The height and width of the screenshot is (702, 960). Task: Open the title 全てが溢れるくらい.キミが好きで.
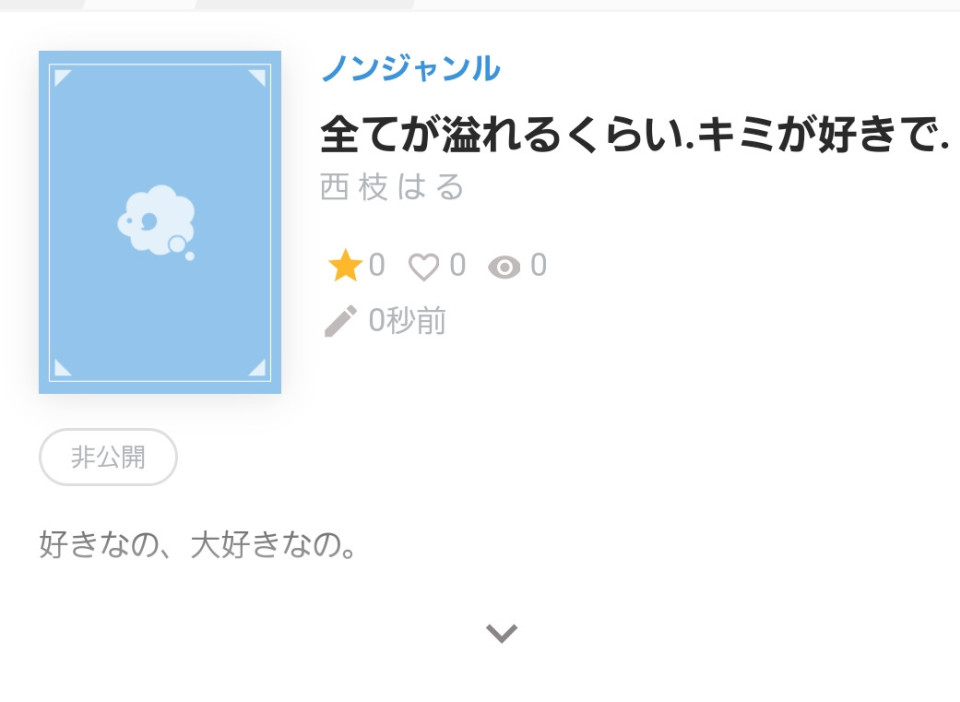click(x=634, y=134)
